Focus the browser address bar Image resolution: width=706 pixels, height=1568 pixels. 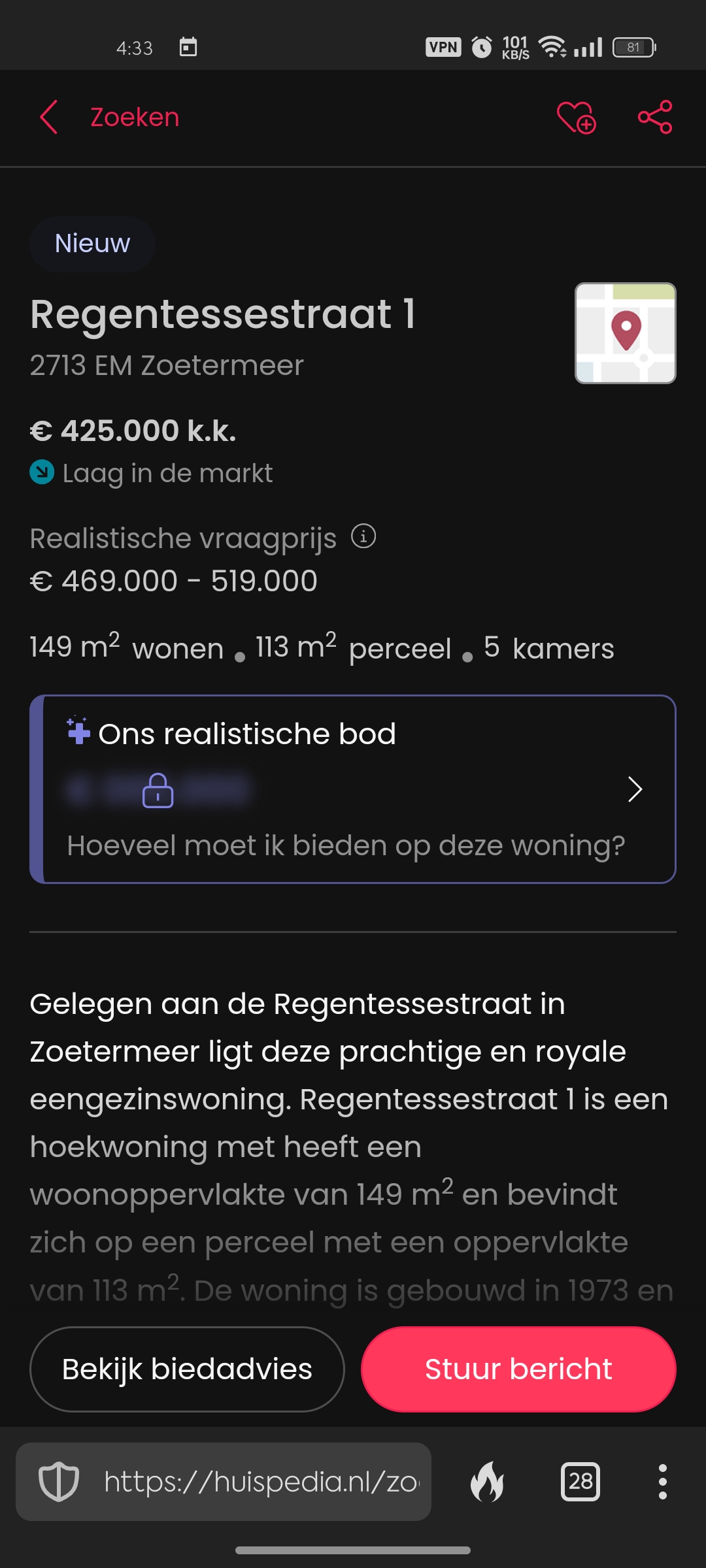click(261, 1482)
